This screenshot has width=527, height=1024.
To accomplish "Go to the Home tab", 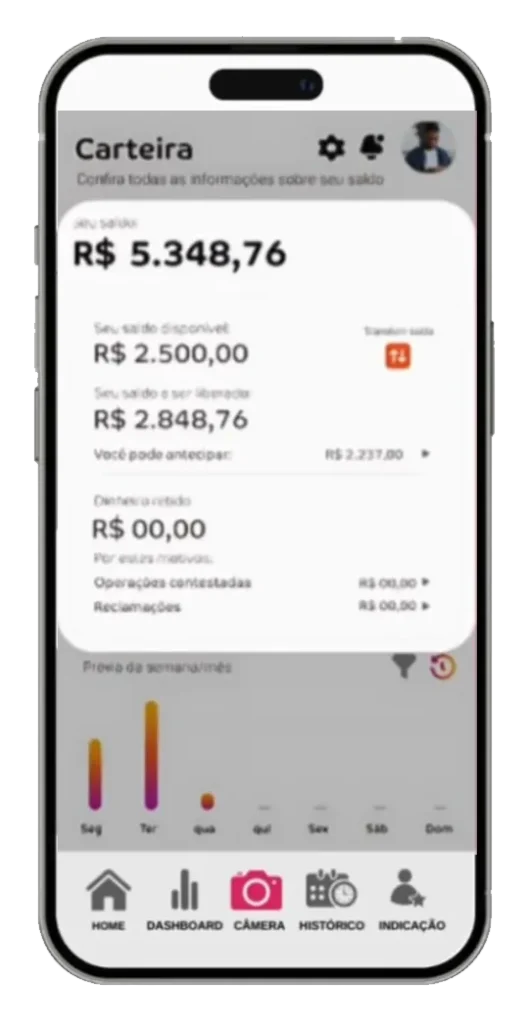I will point(108,900).
